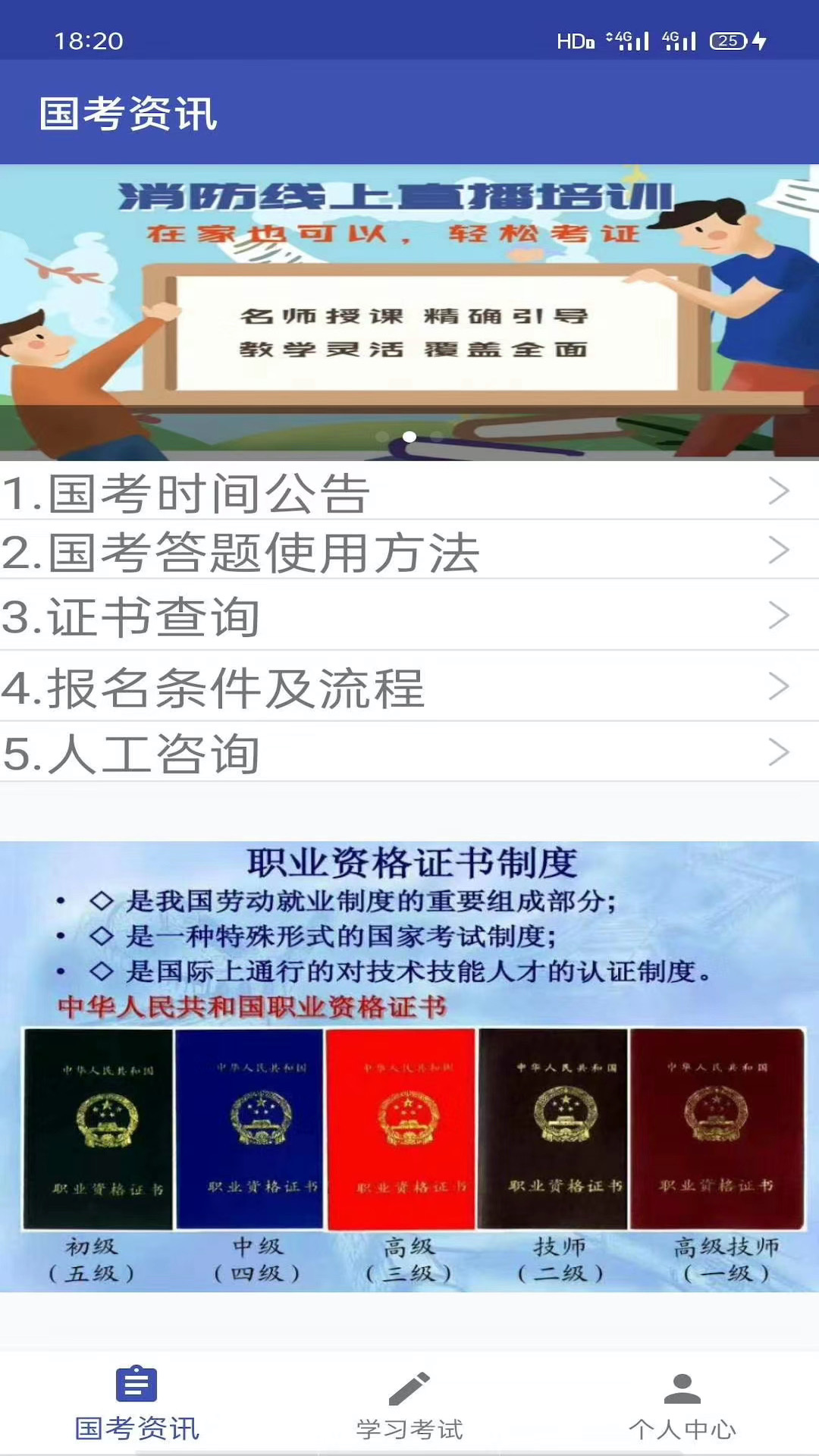Open 2.国考答题使用方法
Image resolution: width=819 pixels, height=1456 pixels.
pyautogui.click(x=409, y=551)
